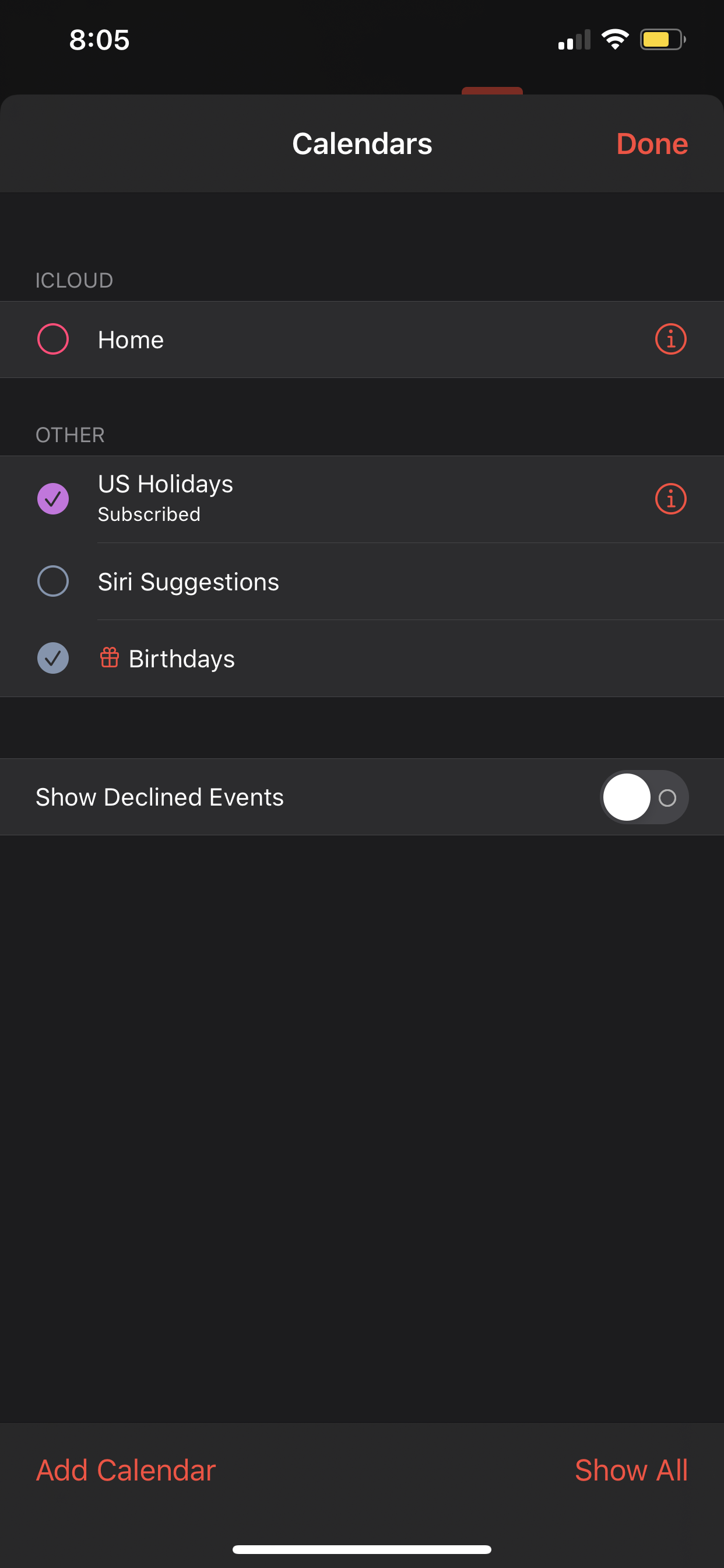Select the Home calendar checkbox
Screen dimensions: 724x1568
click(x=53, y=339)
